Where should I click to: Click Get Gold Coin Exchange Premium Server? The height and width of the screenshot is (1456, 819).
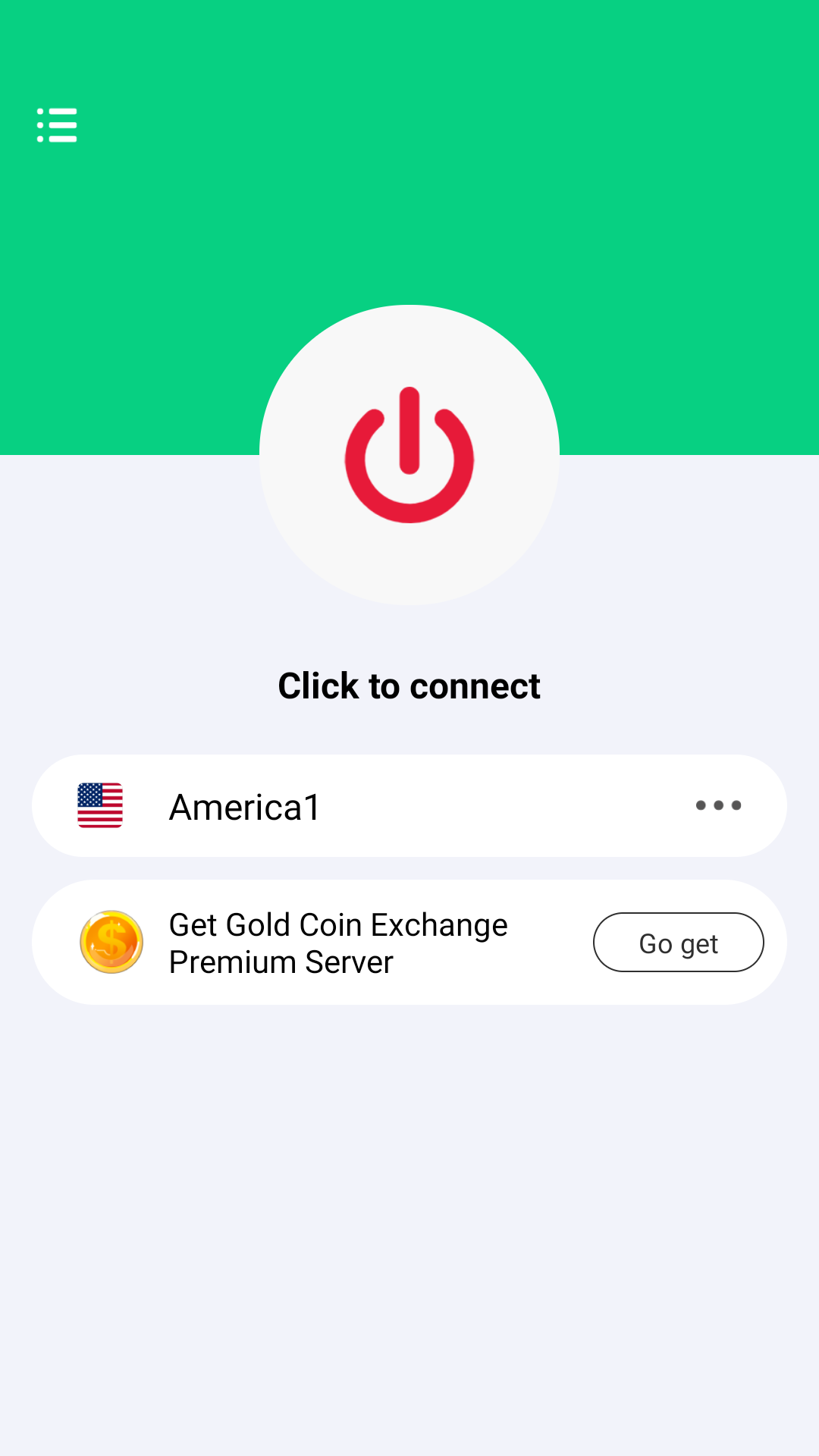[x=337, y=942]
